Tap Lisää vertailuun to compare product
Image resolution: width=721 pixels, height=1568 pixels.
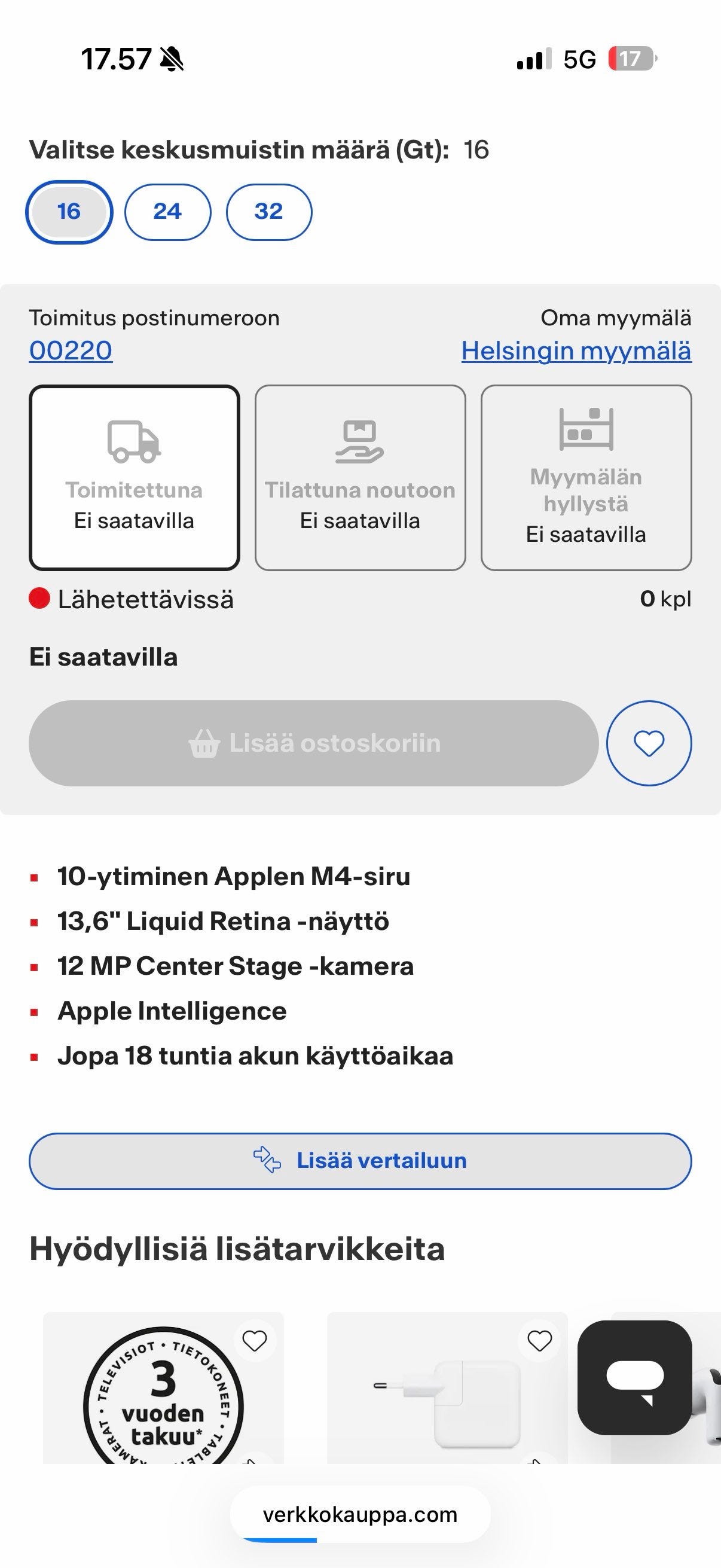(360, 1161)
